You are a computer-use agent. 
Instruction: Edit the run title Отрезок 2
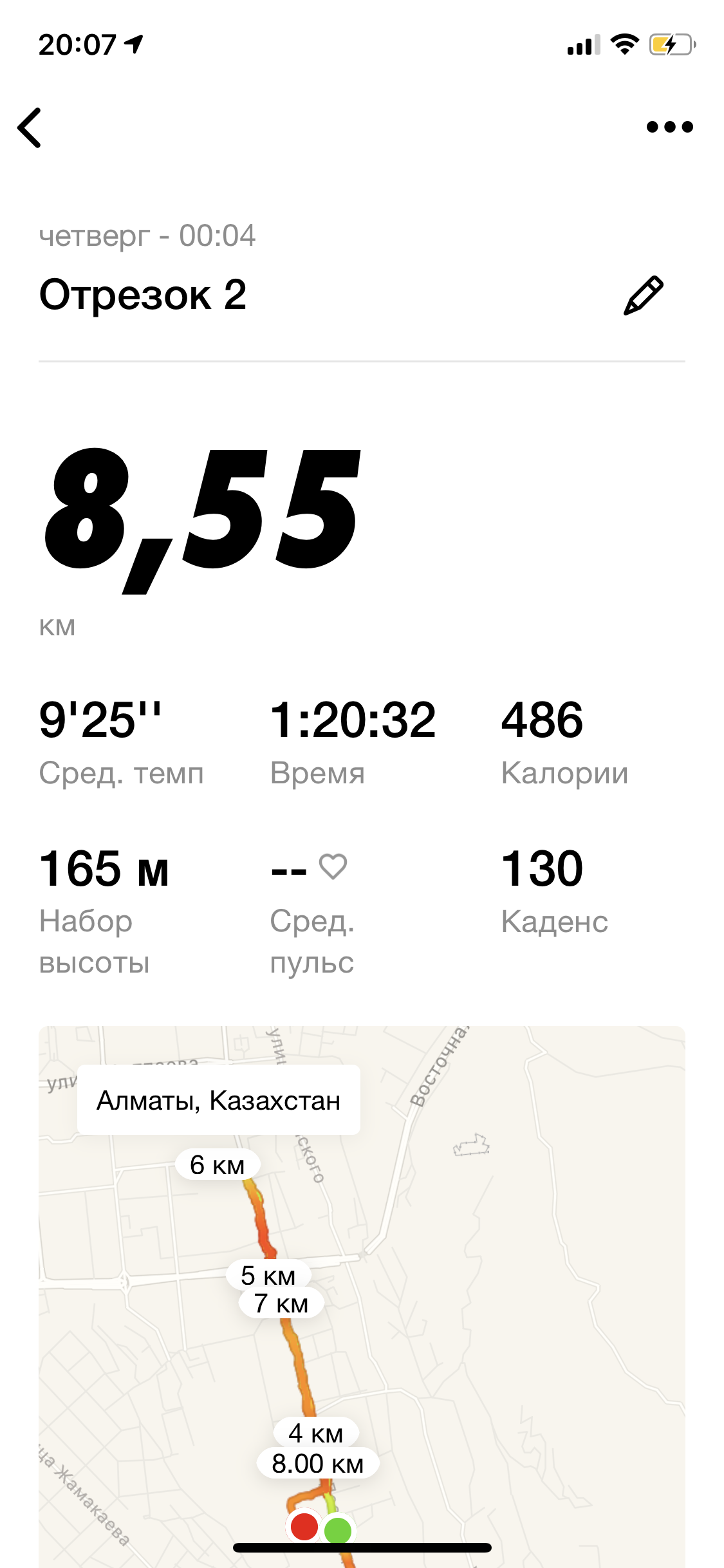(643, 295)
